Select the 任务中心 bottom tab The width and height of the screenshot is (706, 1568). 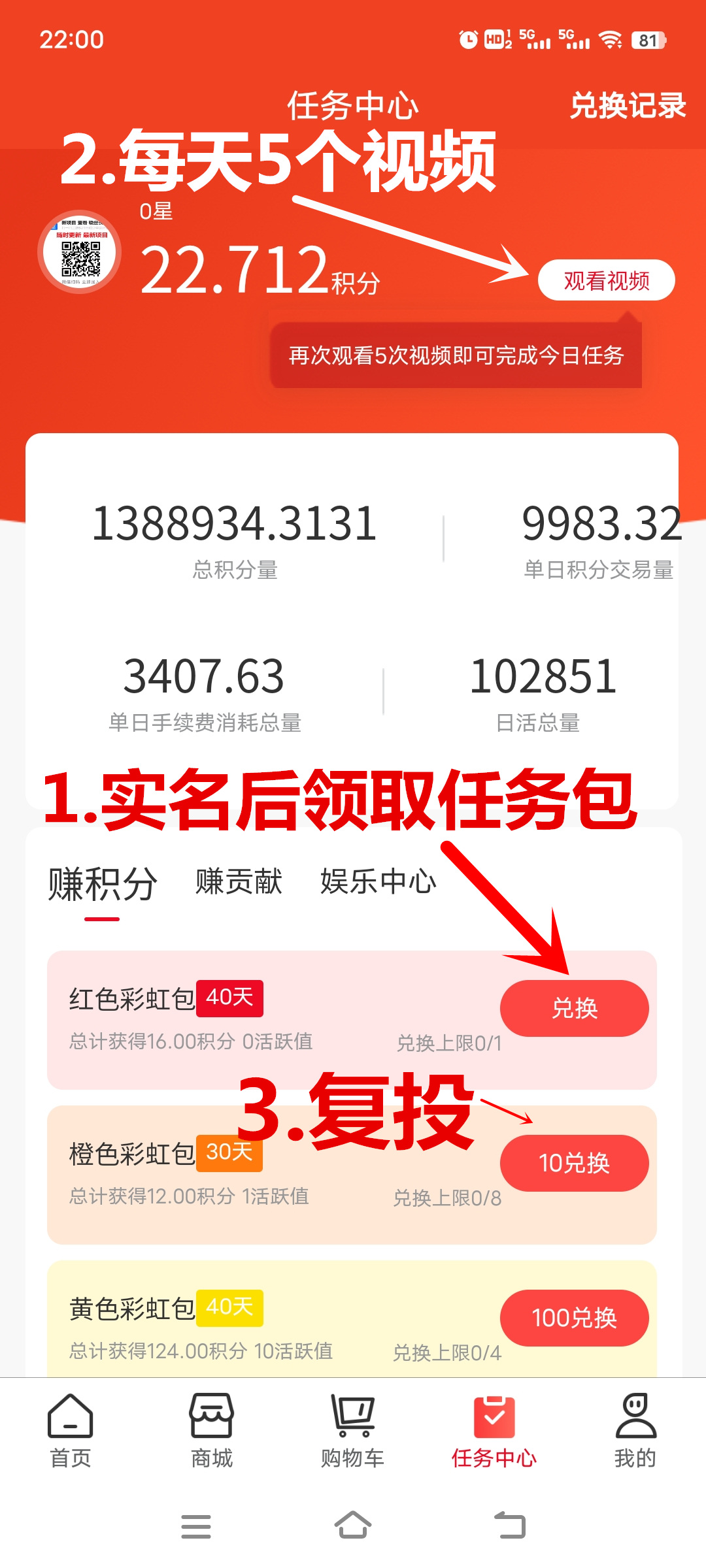(494, 1431)
